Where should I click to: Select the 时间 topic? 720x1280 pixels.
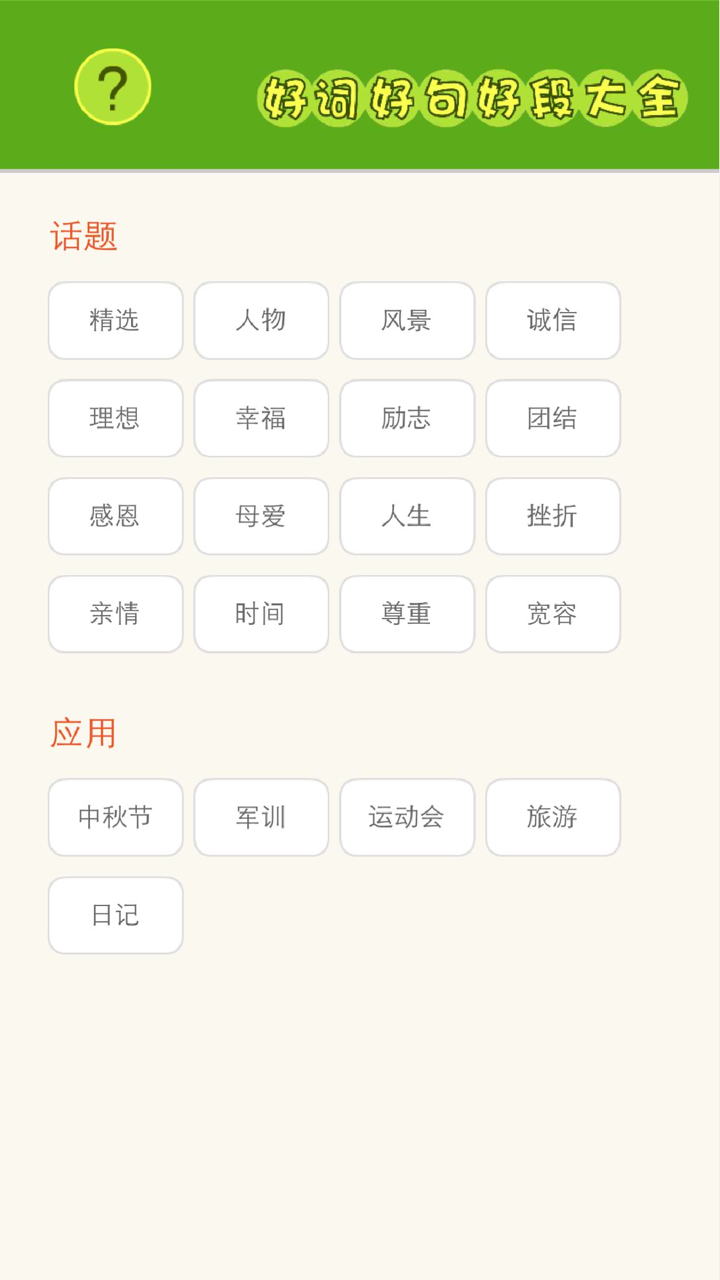[261, 614]
